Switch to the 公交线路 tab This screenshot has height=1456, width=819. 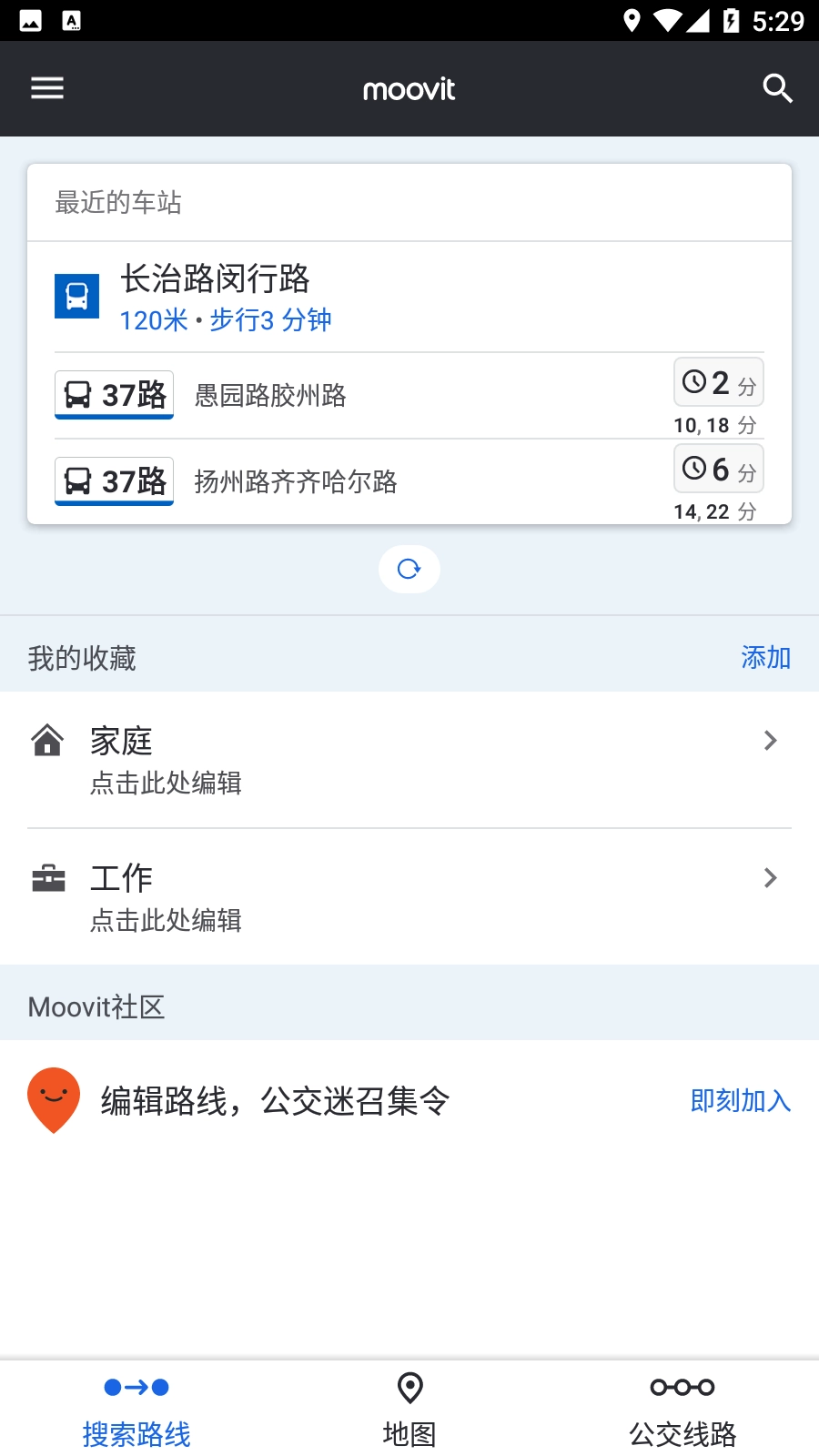(682, 1406)
